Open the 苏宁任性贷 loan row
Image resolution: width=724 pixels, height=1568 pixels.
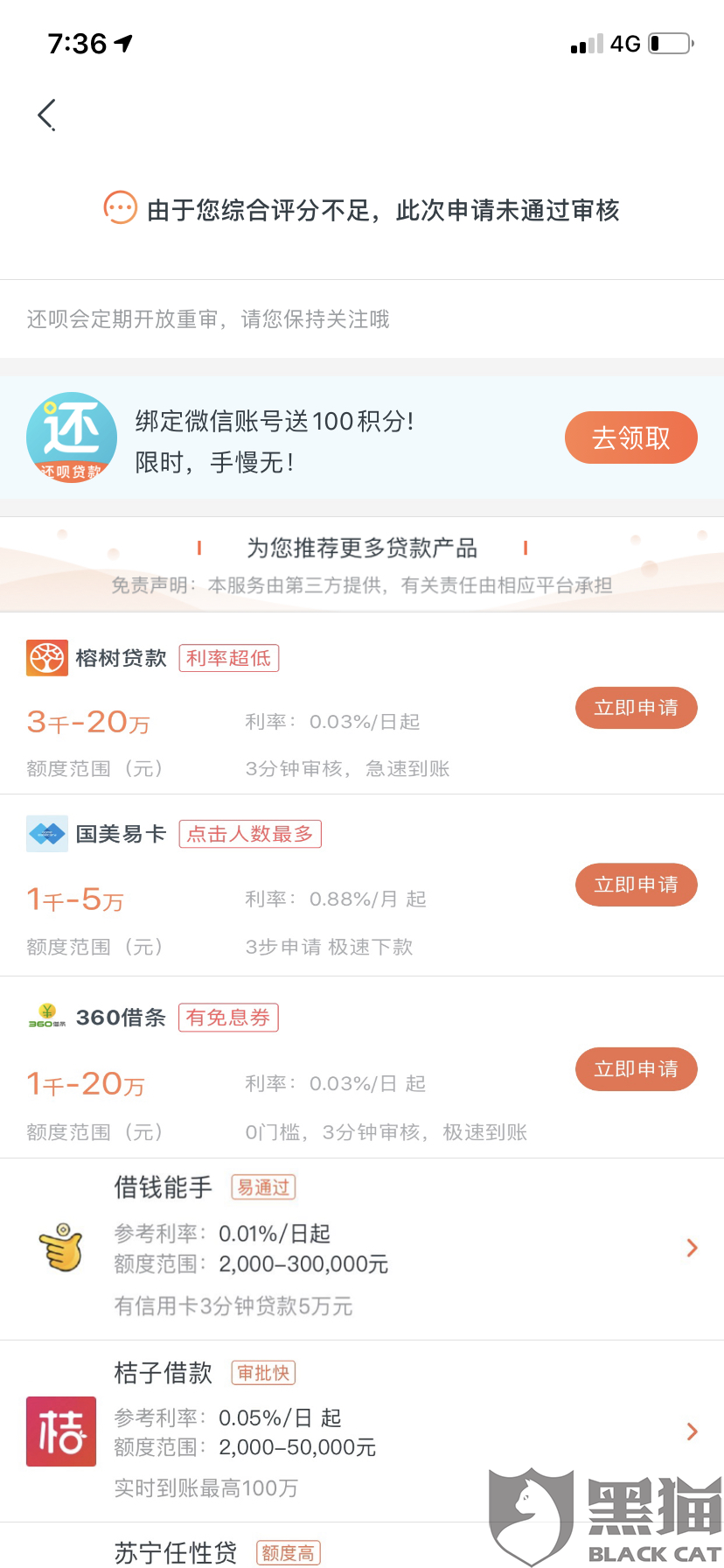pos(362,1545)
